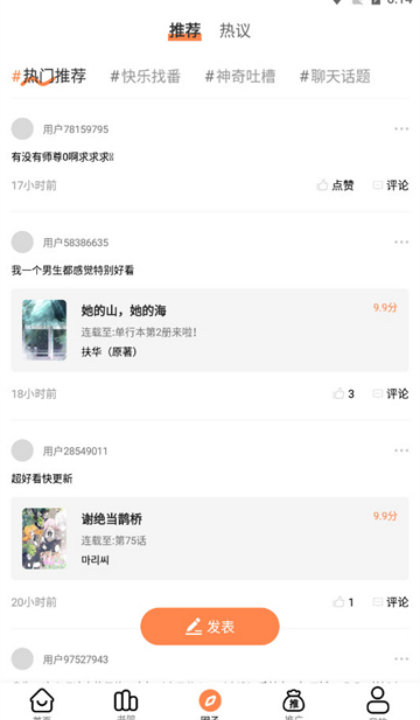
Task: Go to the home tab in bottom navigation
Action: [x=42, y=703]
